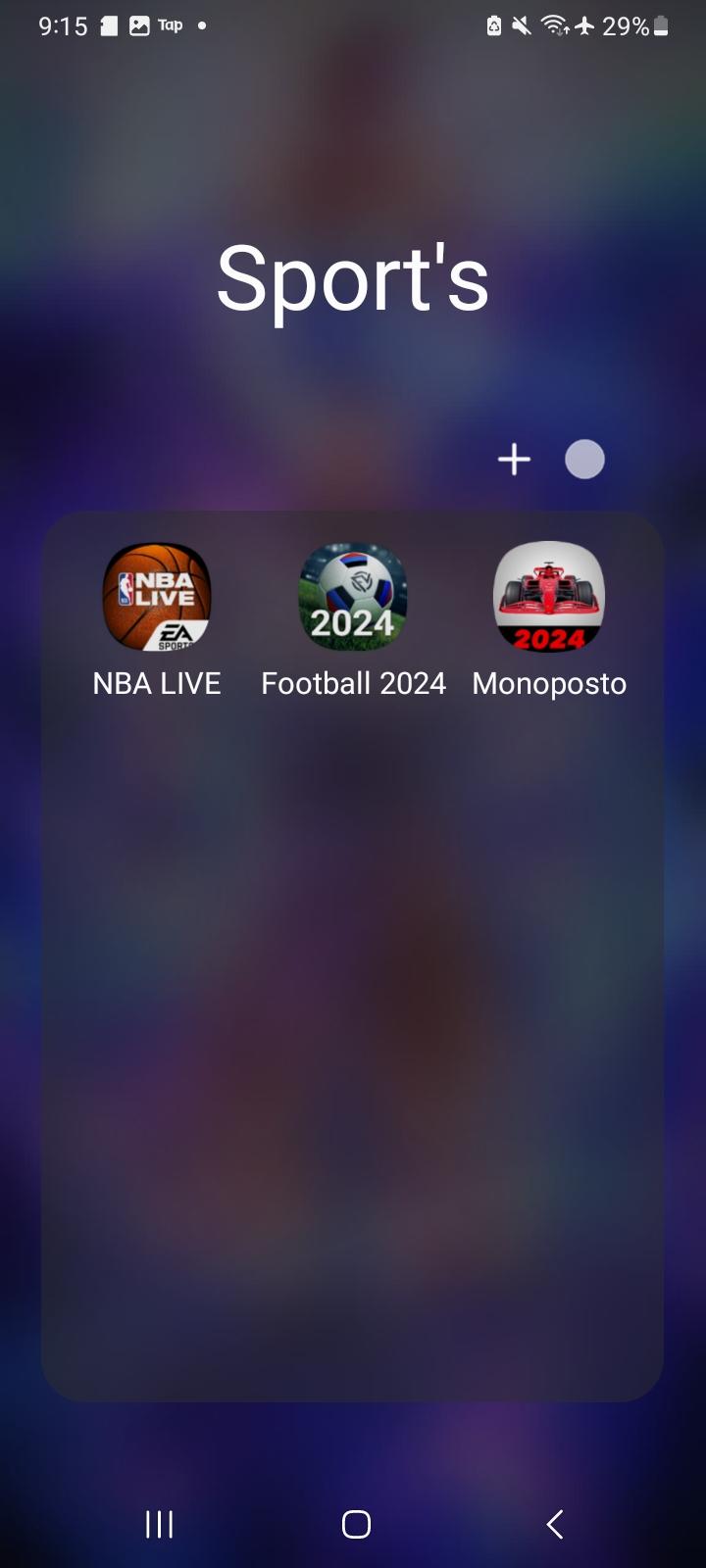Add an app with the plus button
706x1568 pixels.
514,459
